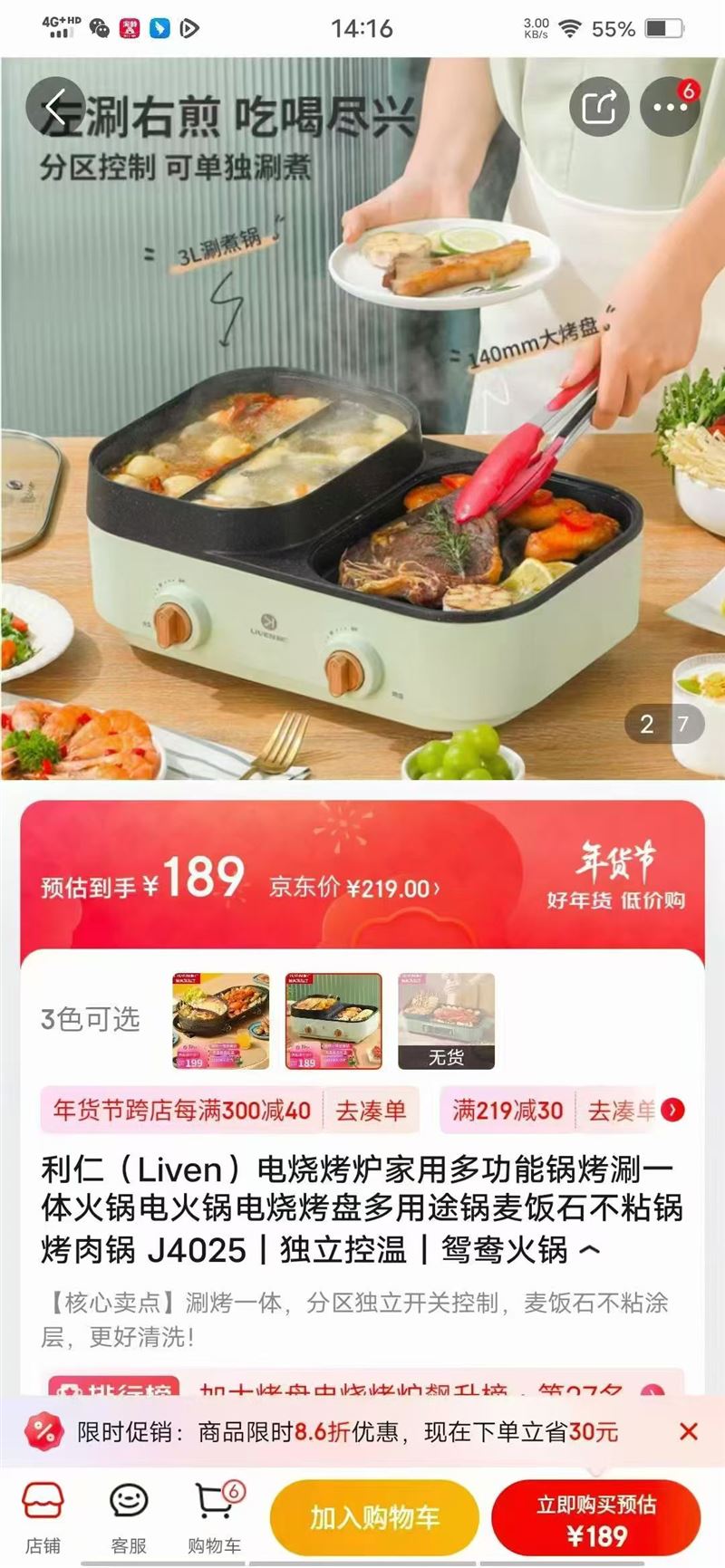Go back using the top-left arrow
This screenshot has height=1568, width=725.
tap(56, 108)
